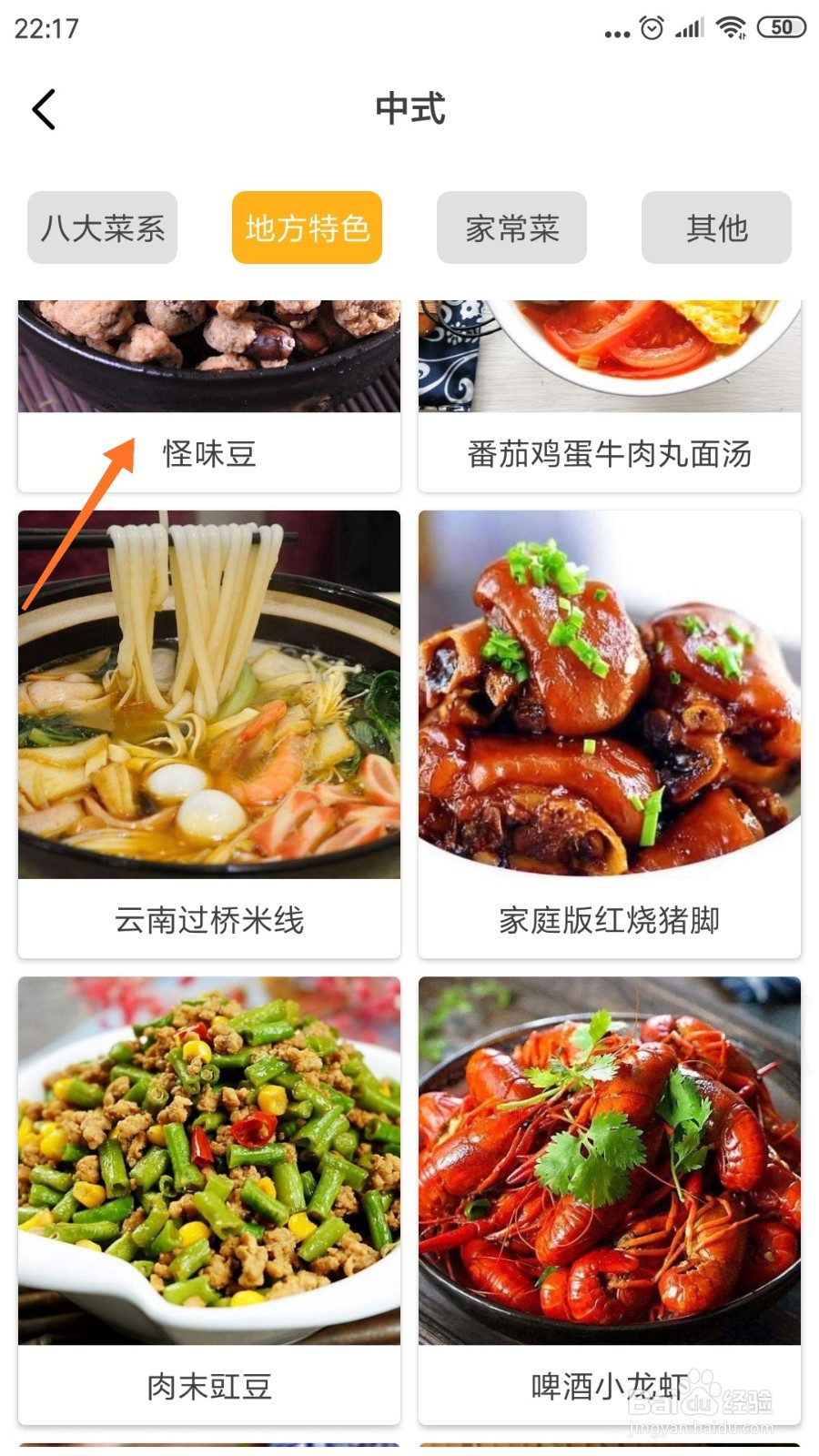Keep 地方特色 category selected
This screenshot has width=819, height=1456.
pos(306,228)
